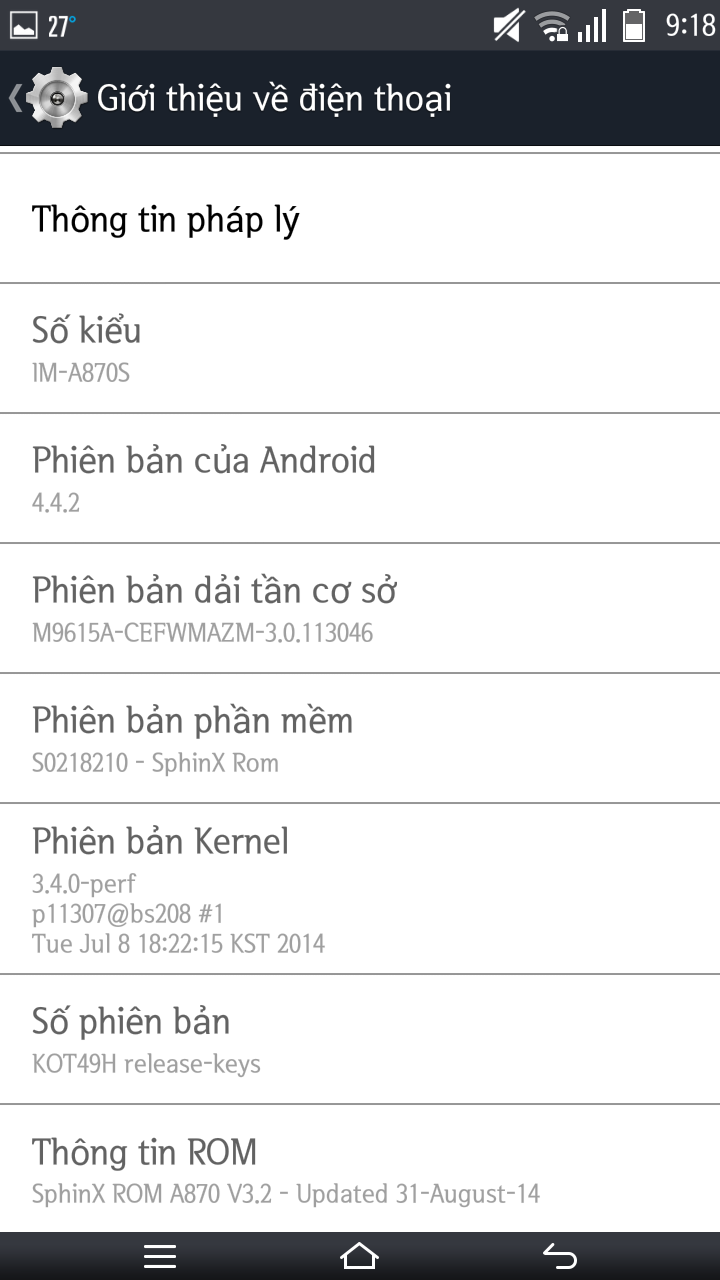720x1280 pixels.
Task: Tap the Phiên bản phần mềm row
Action: [x=360, y=738]
